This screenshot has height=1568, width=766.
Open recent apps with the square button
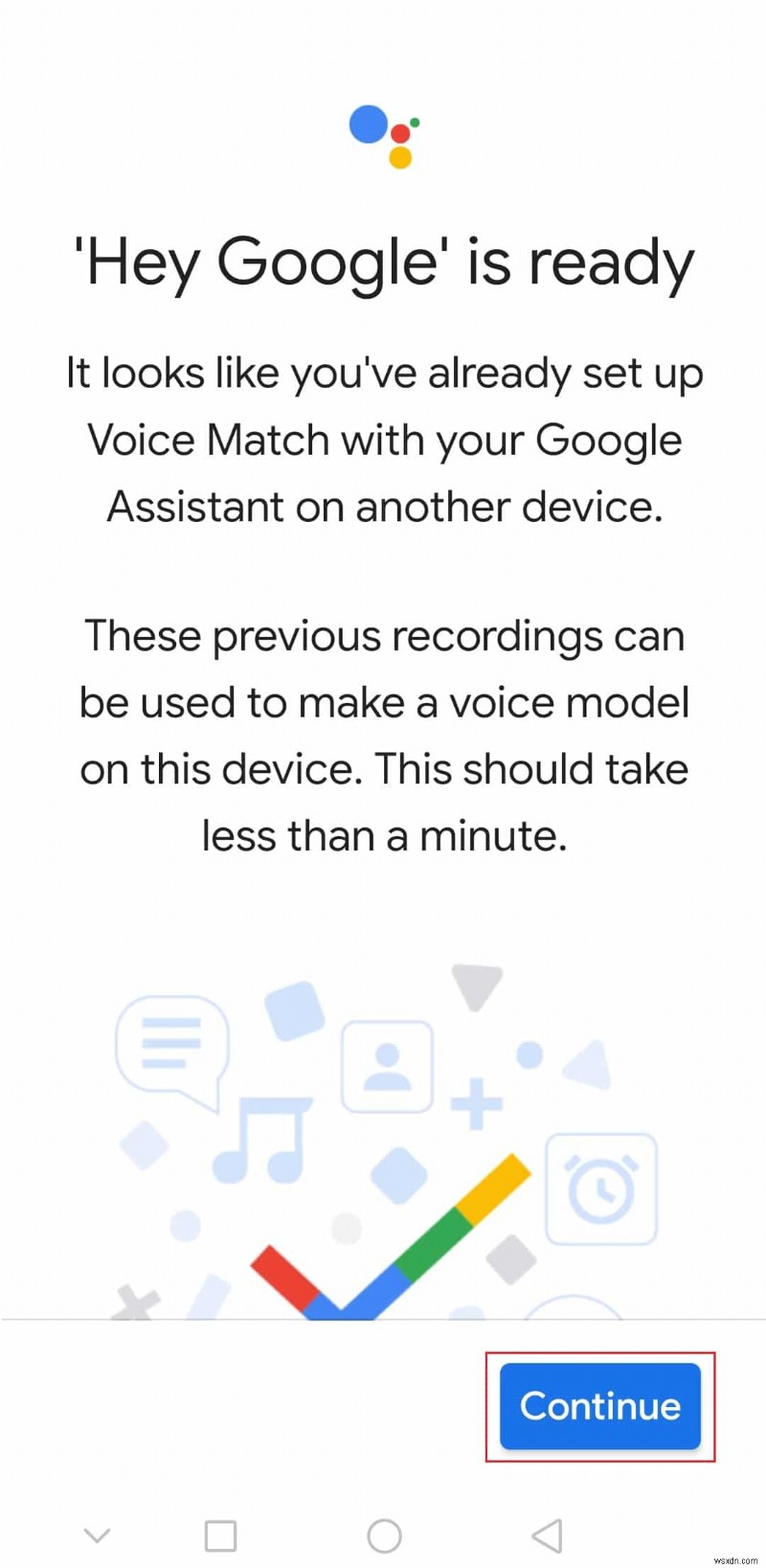pos(220,1534)
